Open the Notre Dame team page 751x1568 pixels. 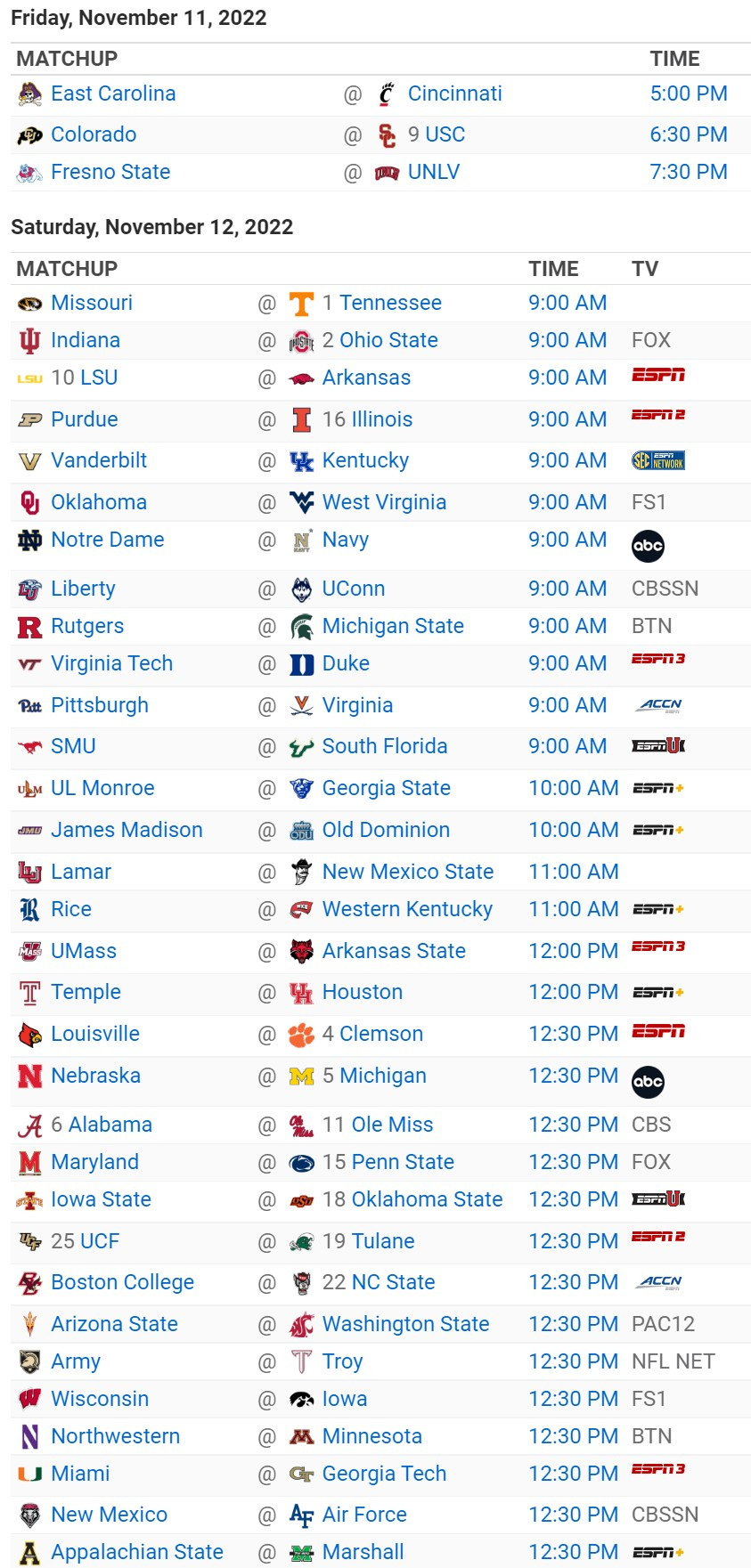pos(108,540)
